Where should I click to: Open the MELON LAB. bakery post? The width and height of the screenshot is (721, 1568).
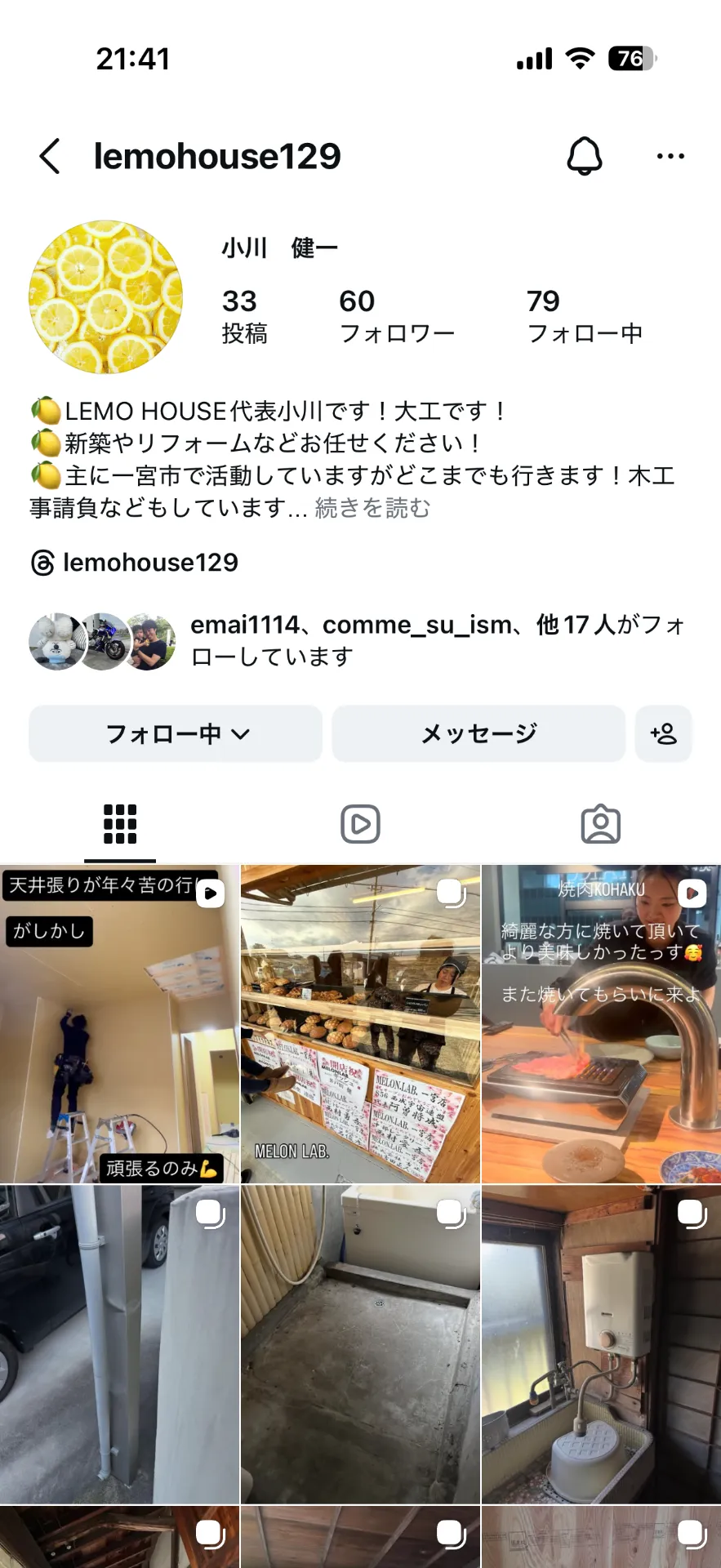pyautogui.click(x=360, y=1025)
